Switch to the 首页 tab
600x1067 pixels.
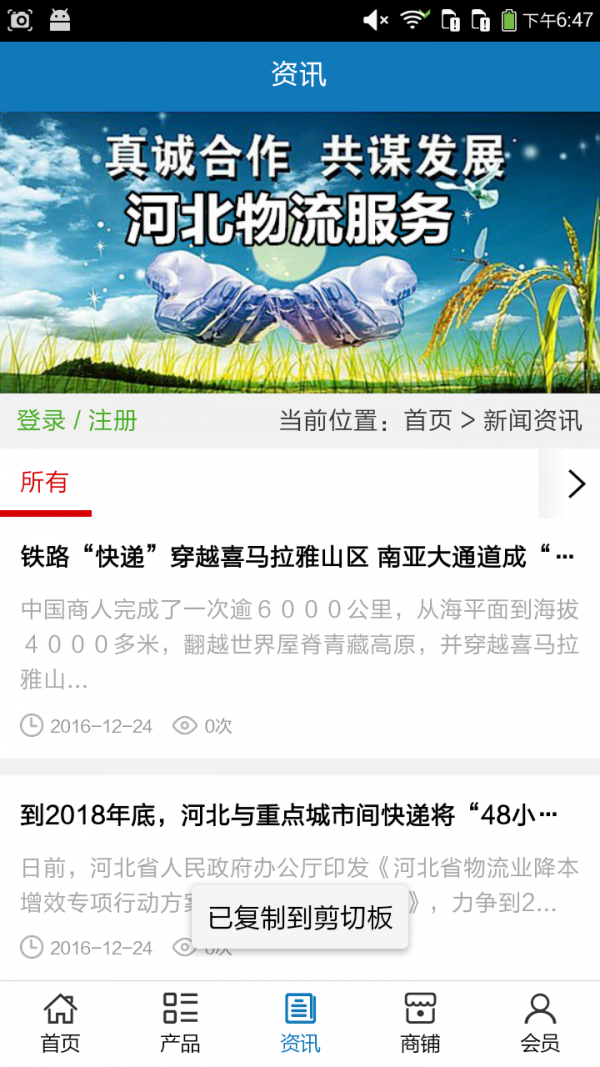tap(60, 1023)
